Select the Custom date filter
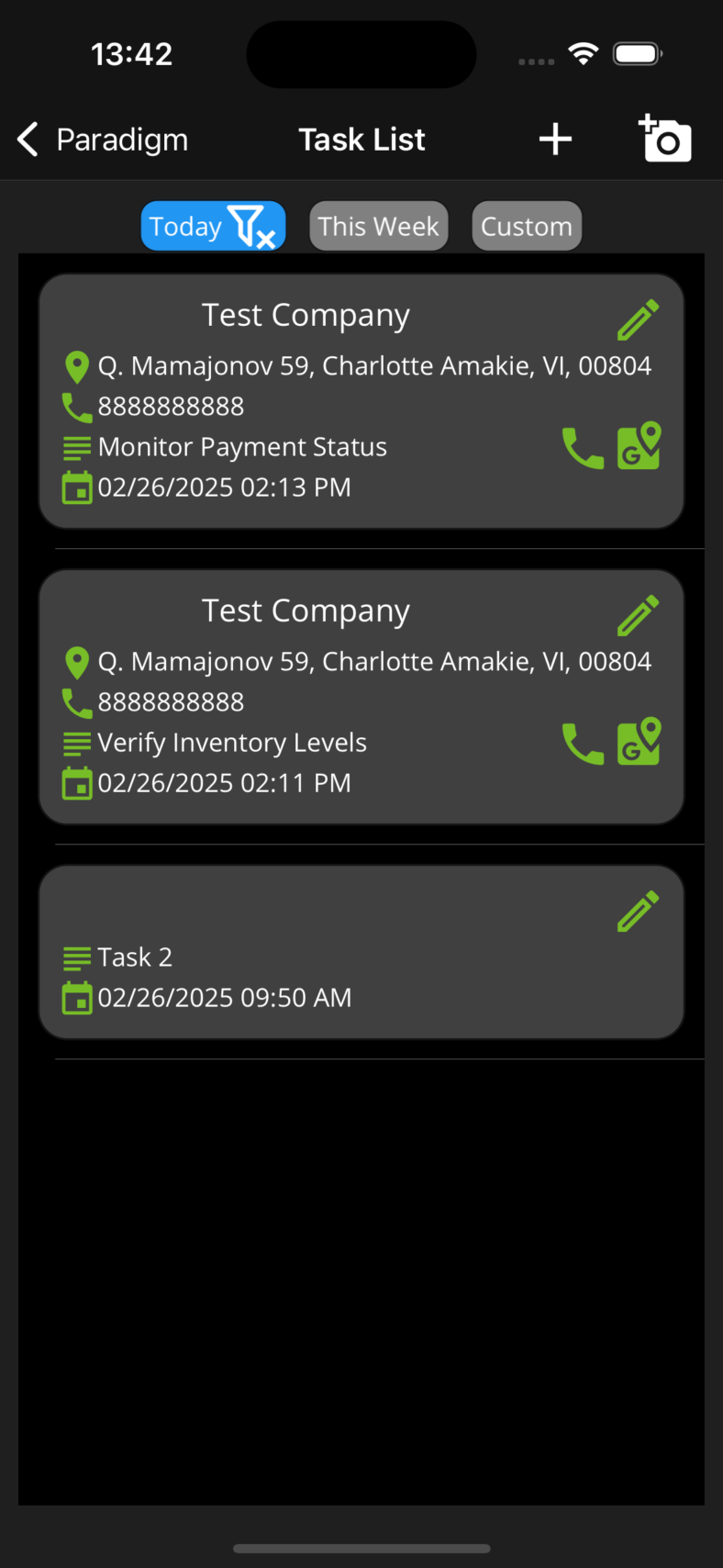The width and height of the screenshot is (723, 1568). point(527,226)
